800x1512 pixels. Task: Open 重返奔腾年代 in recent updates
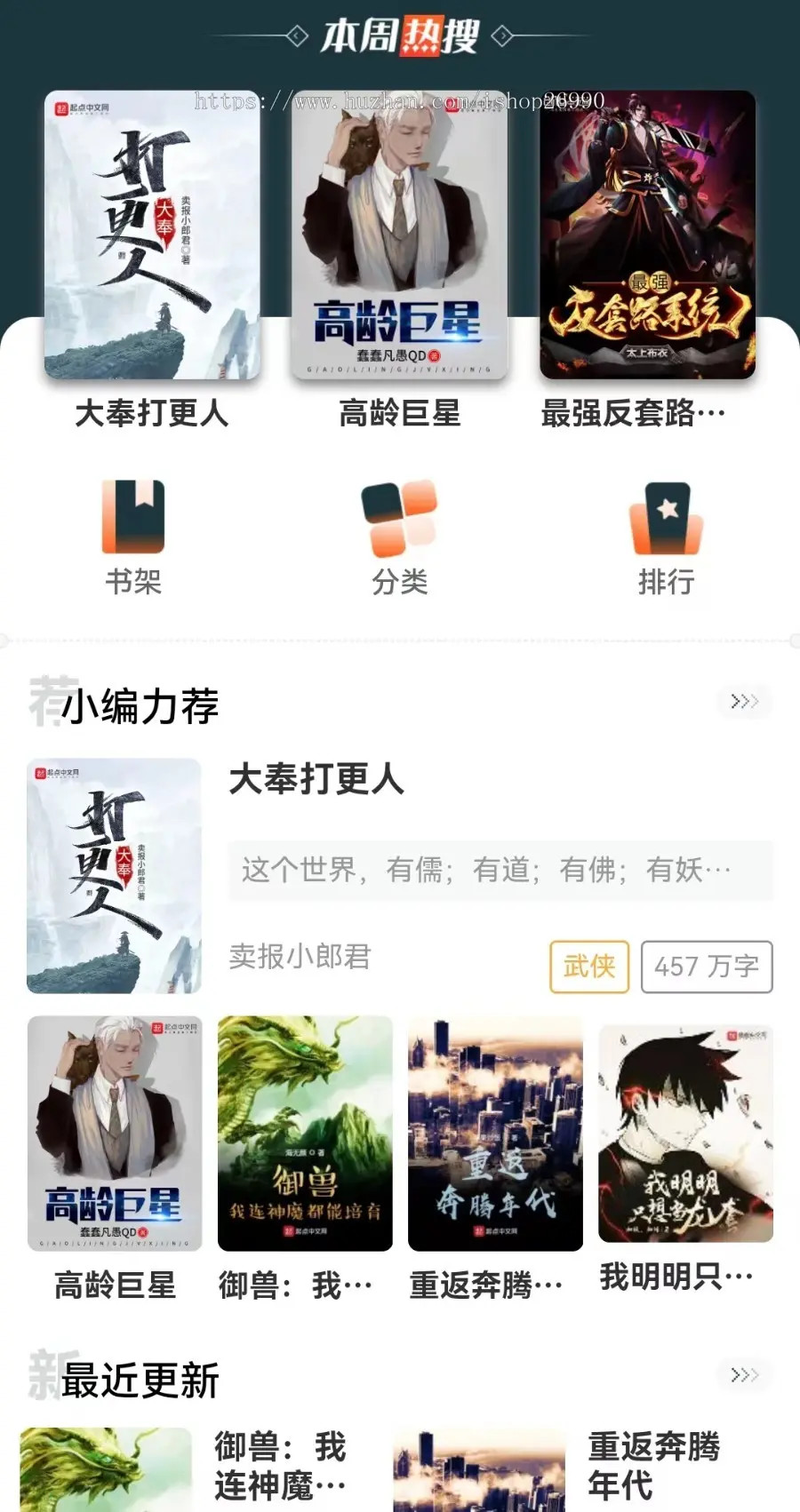480,1470
